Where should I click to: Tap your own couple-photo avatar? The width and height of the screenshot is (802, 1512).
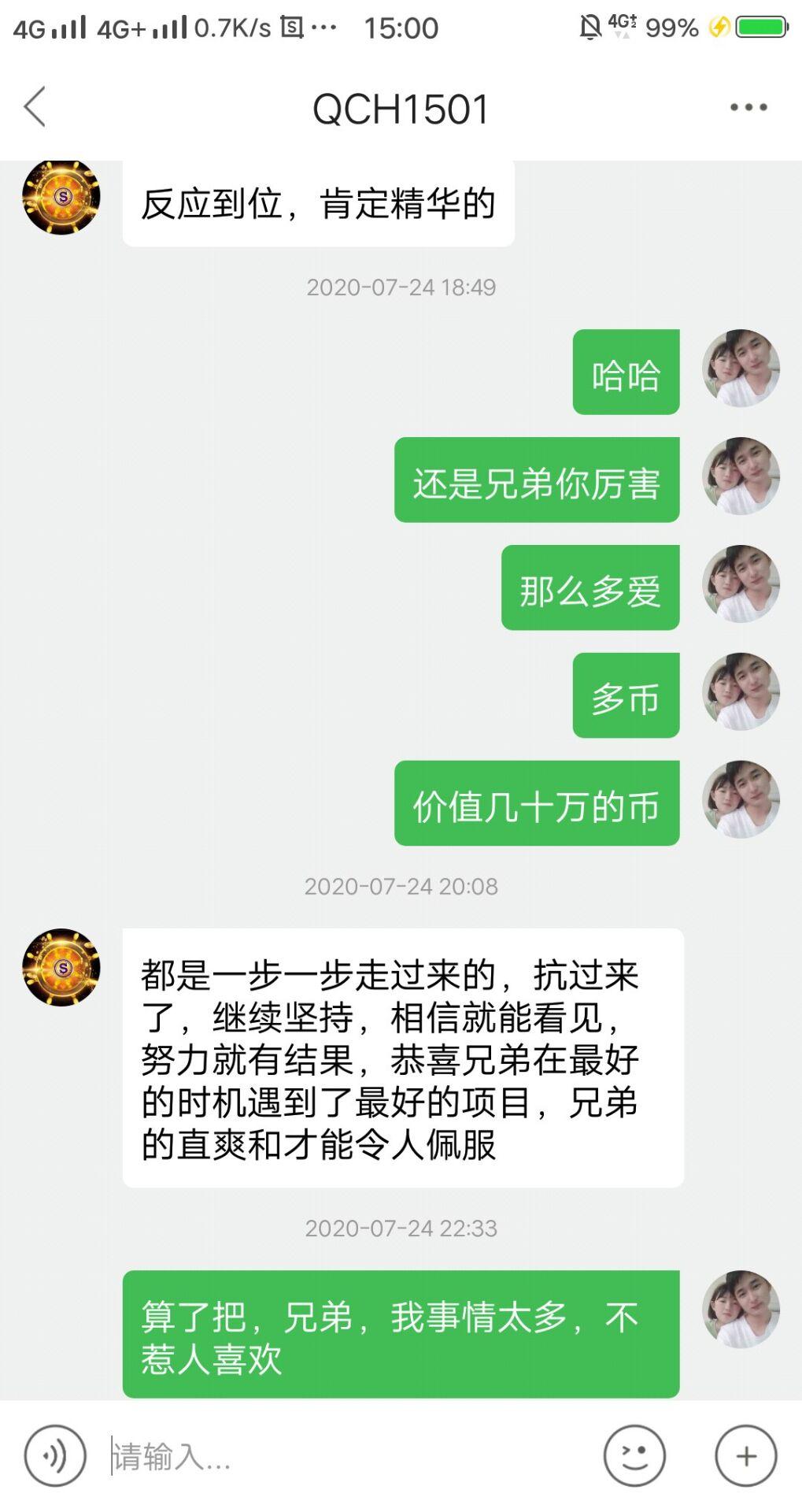click(741, 371)
